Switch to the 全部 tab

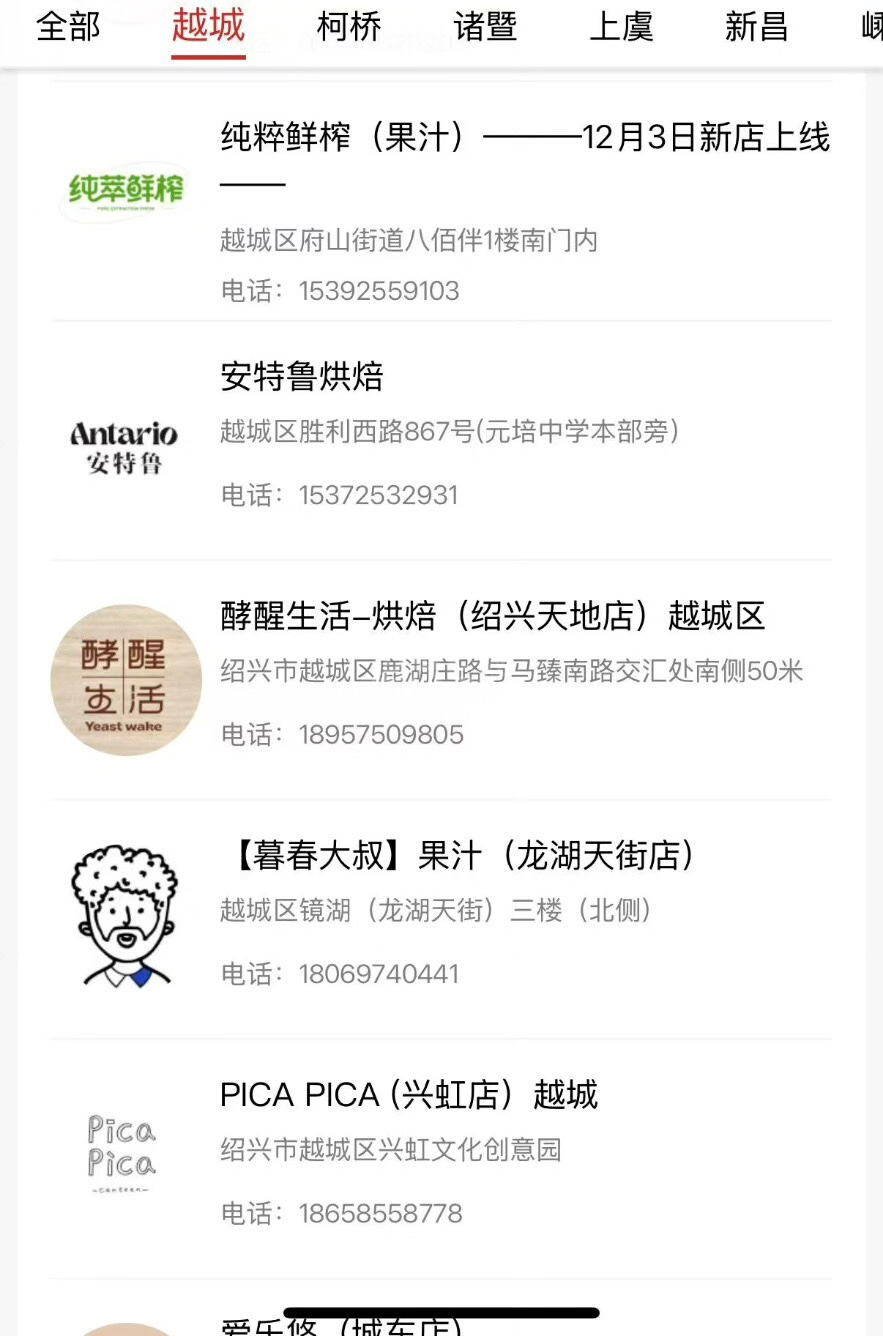(x=68, y=26)
